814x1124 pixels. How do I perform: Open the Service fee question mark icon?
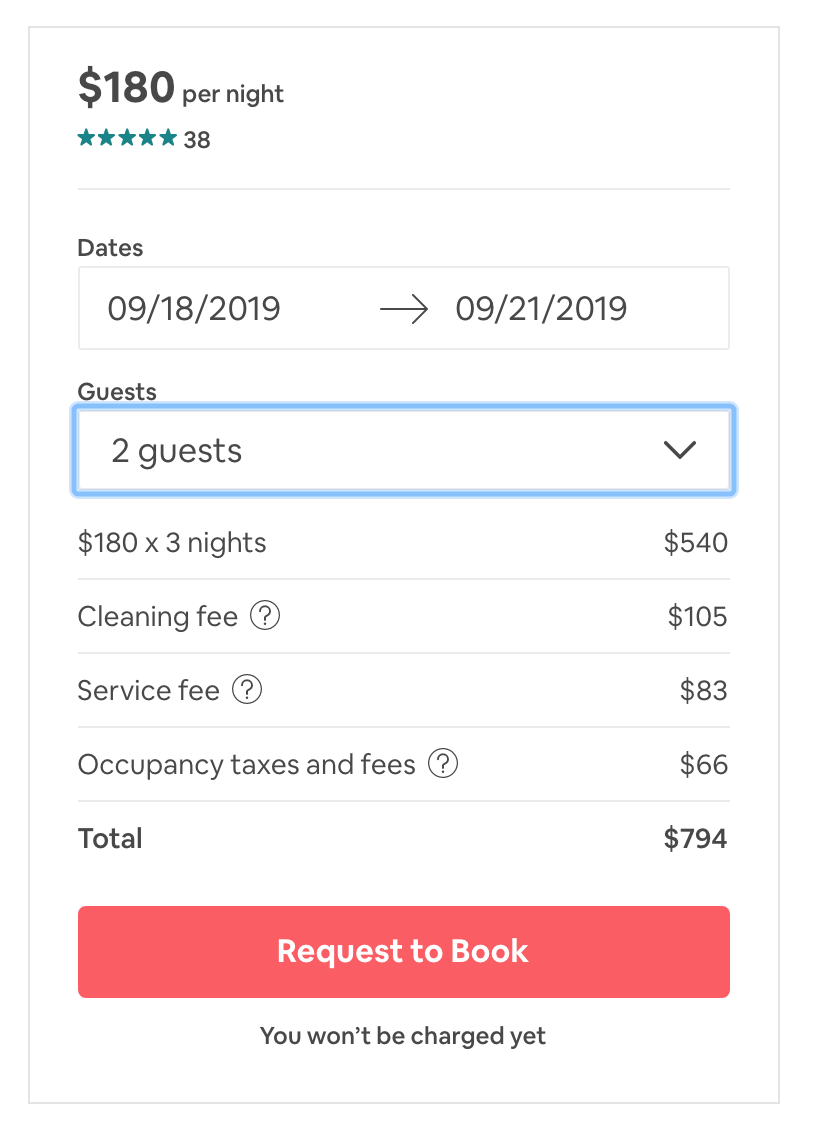click(246, 690)
